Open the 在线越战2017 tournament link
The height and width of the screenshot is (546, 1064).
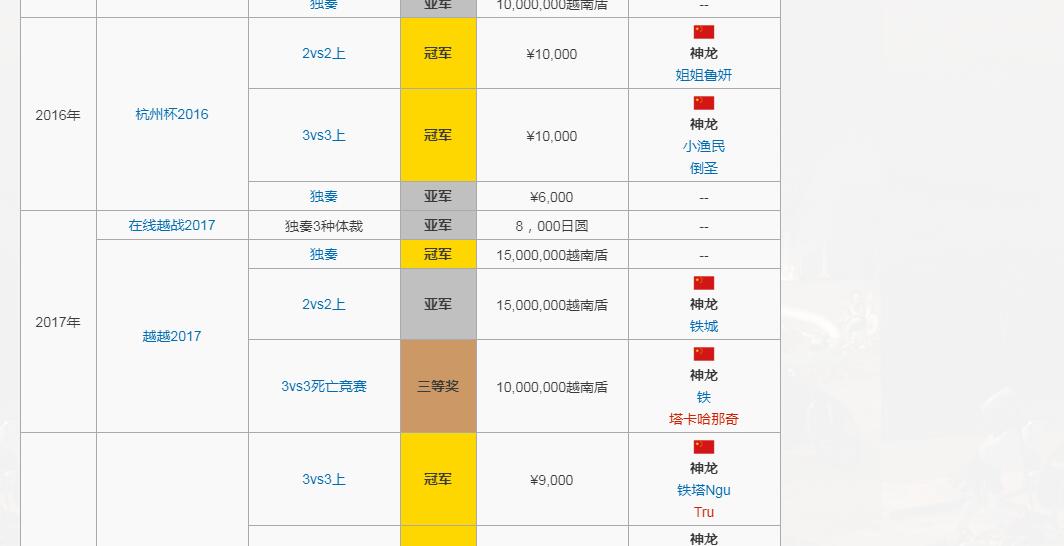tap(172, 225)
